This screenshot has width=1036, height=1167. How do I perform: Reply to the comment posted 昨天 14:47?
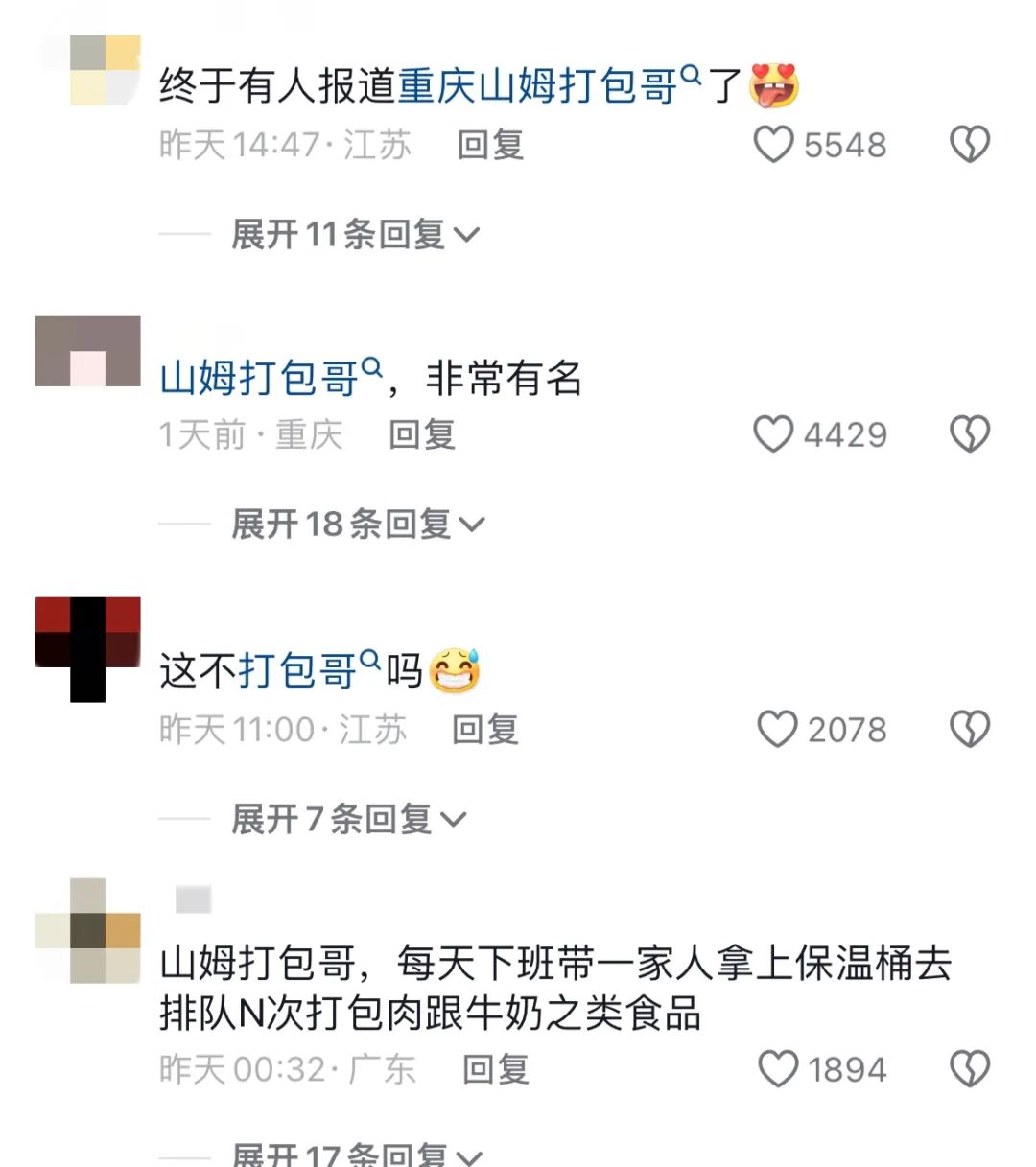[490, 145]
